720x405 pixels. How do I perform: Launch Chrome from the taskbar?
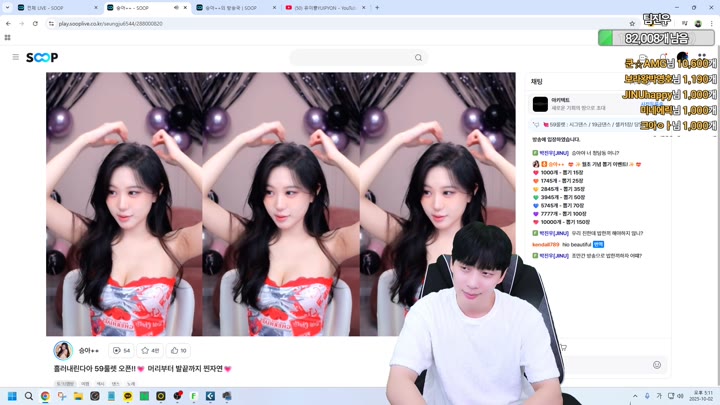point(45,396)
